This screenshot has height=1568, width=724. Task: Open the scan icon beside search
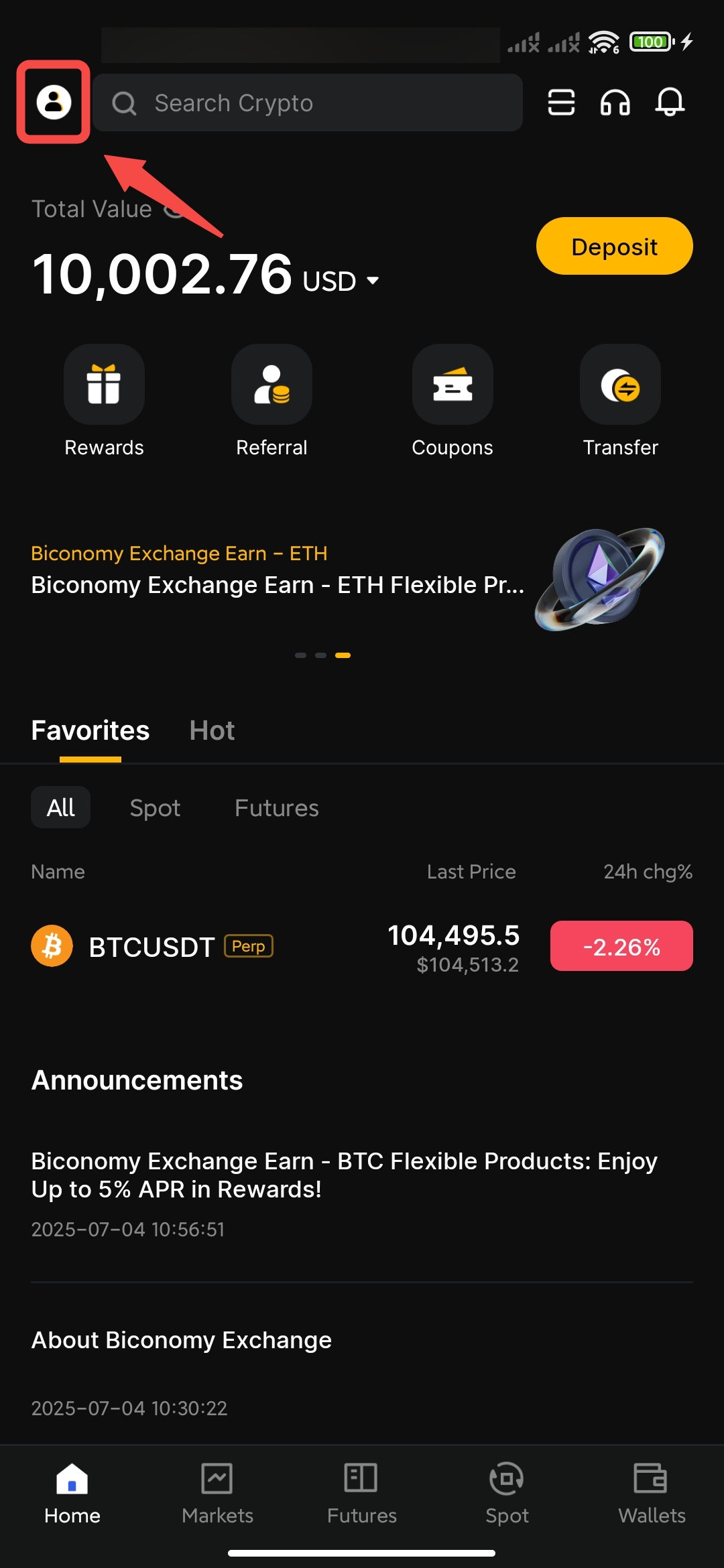coord(561,103)
